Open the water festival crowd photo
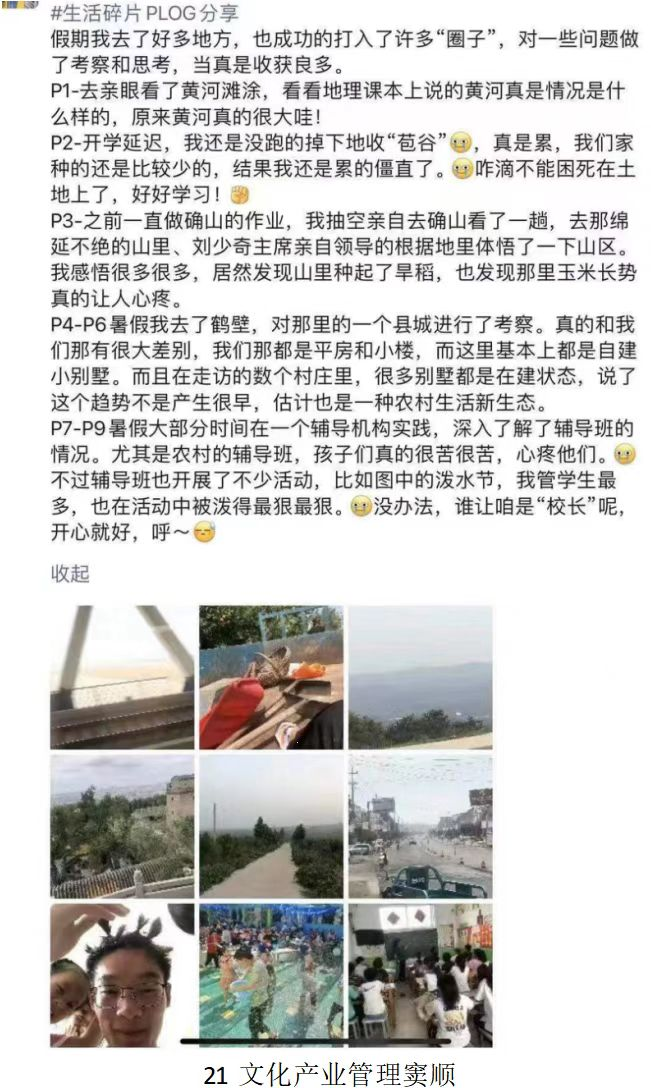The image size is (651, 1088). point(271,975)
